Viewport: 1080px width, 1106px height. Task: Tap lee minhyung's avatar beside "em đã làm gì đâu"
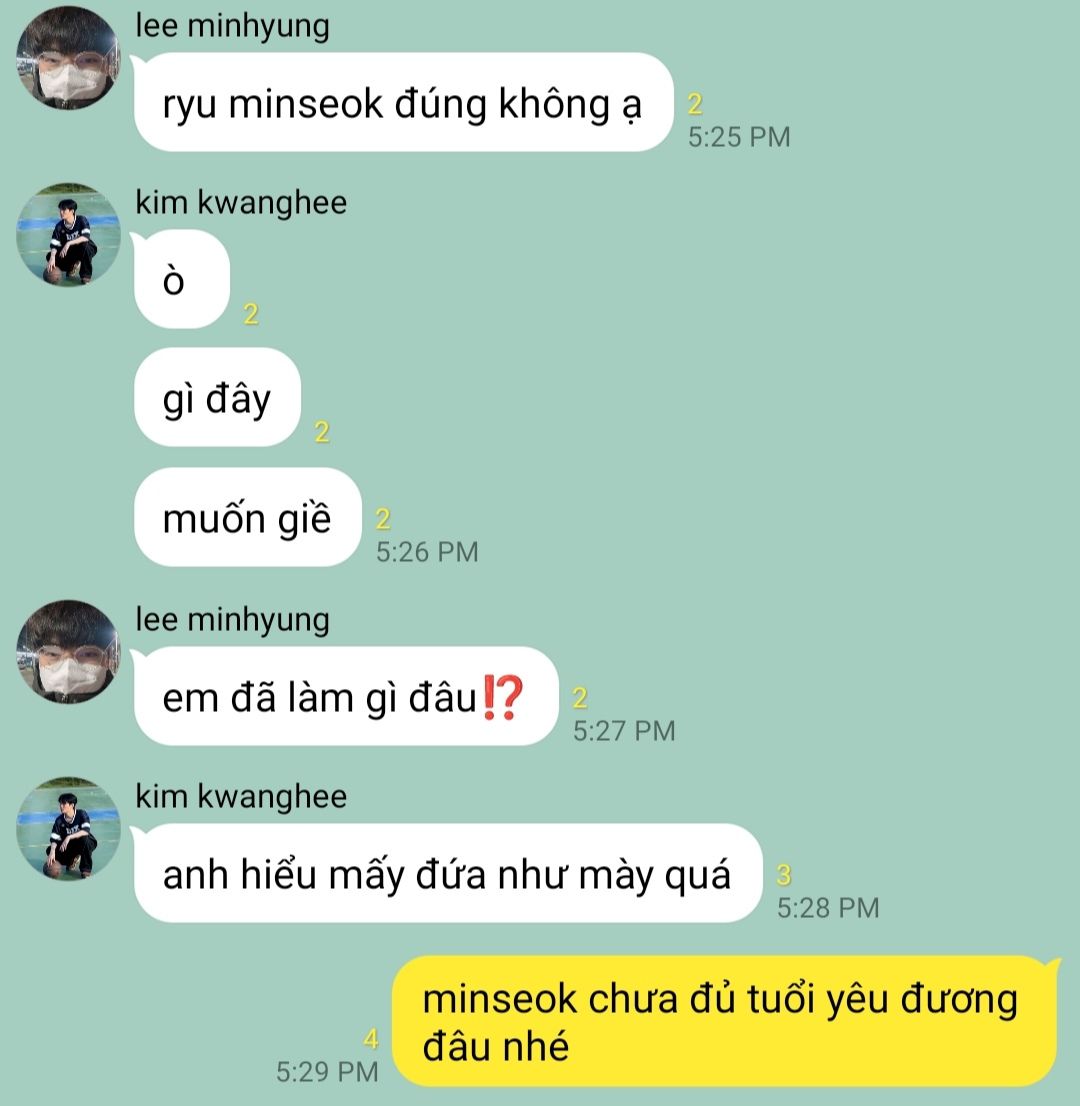pos(69,652)
